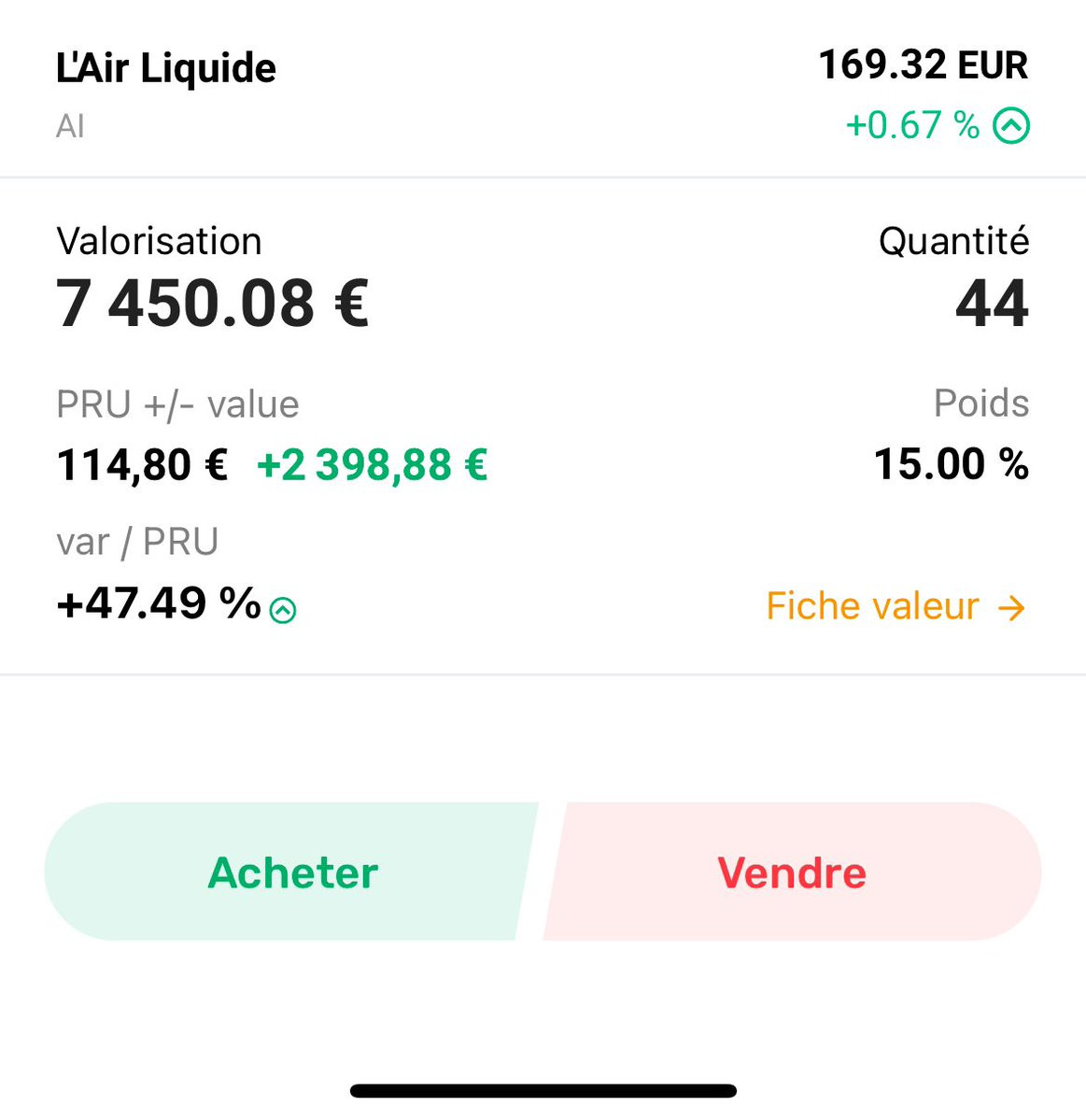Open the Fiche valeur link
This screenshot has height=1120, width=1086.
(x=896, y=607)
